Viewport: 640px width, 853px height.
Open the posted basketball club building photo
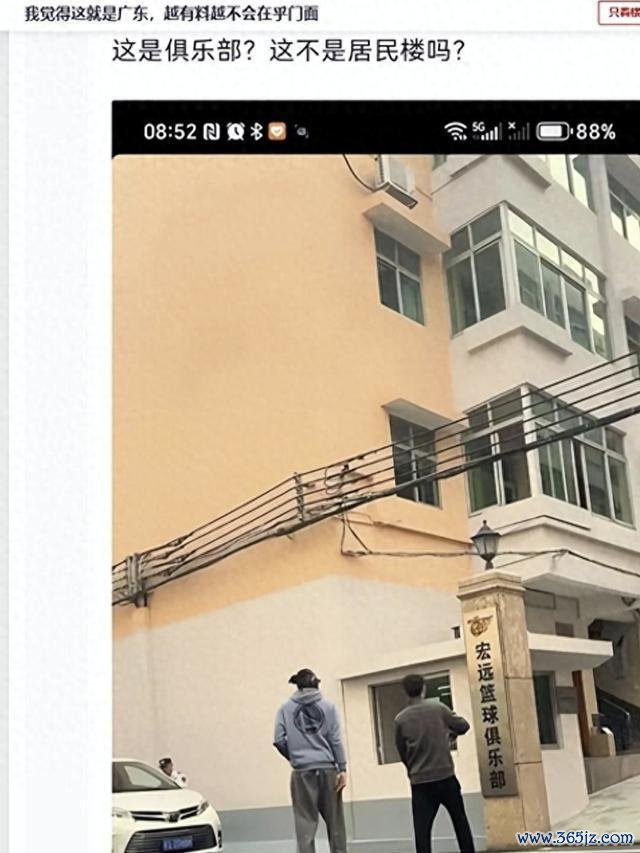(x=376, y=480)
